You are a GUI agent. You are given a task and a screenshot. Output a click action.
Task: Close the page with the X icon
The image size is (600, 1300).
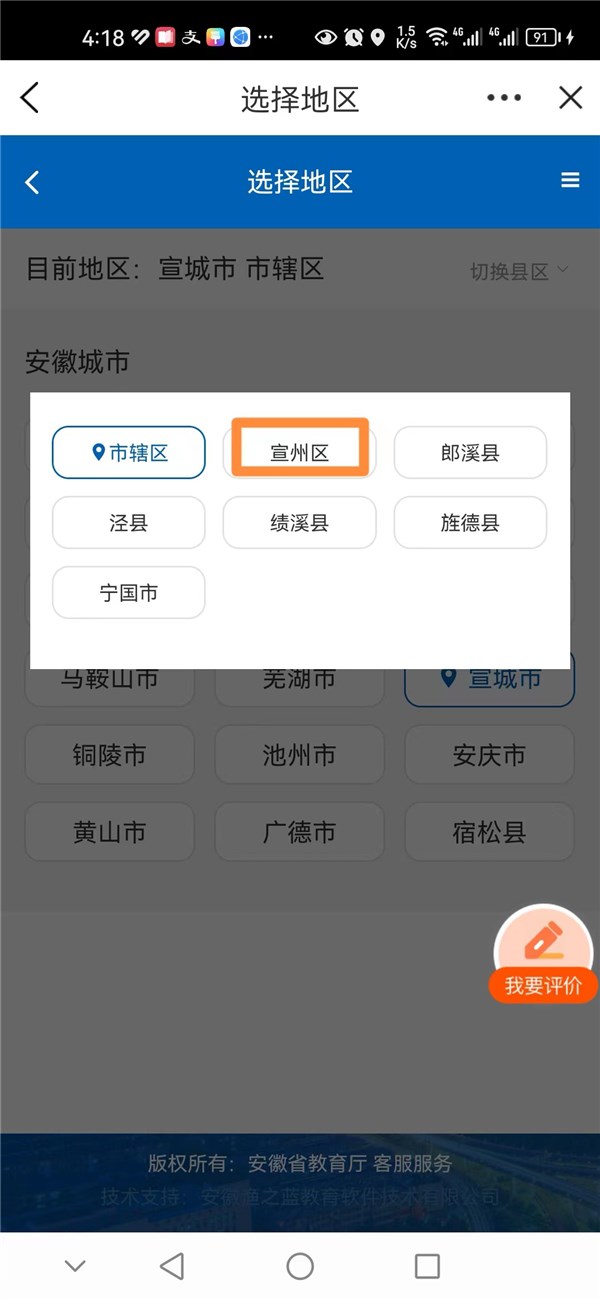point(570,98)
